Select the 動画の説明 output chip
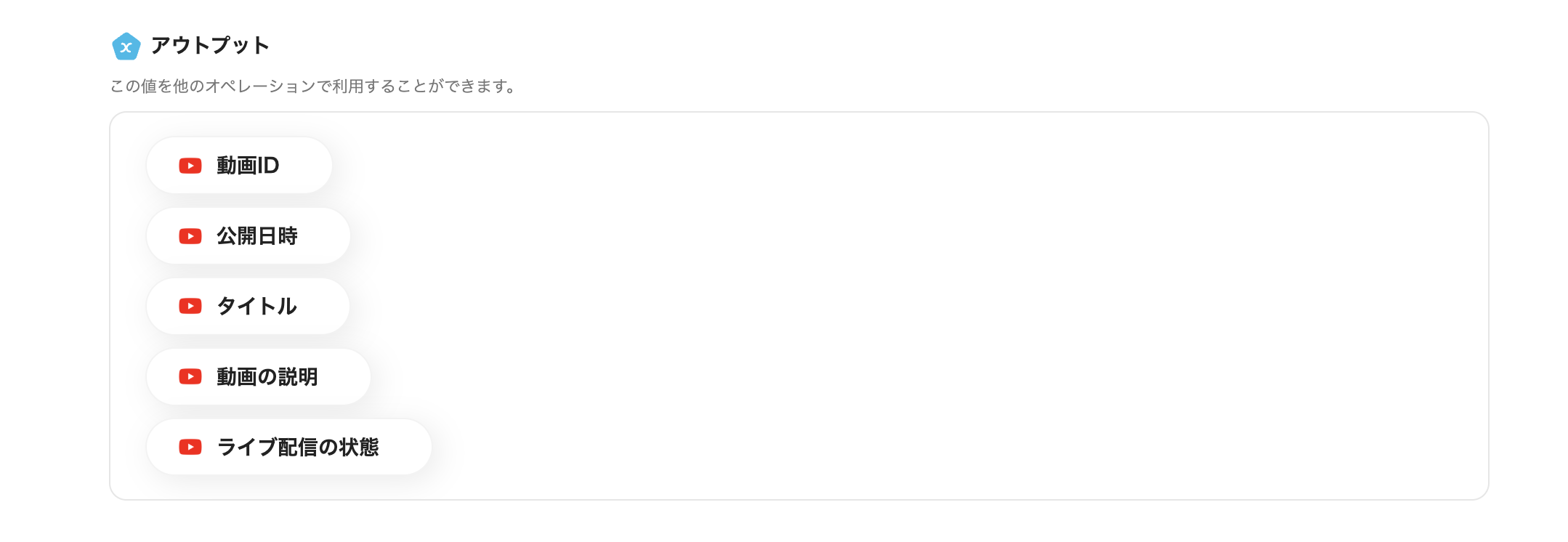 pos(258,377)
